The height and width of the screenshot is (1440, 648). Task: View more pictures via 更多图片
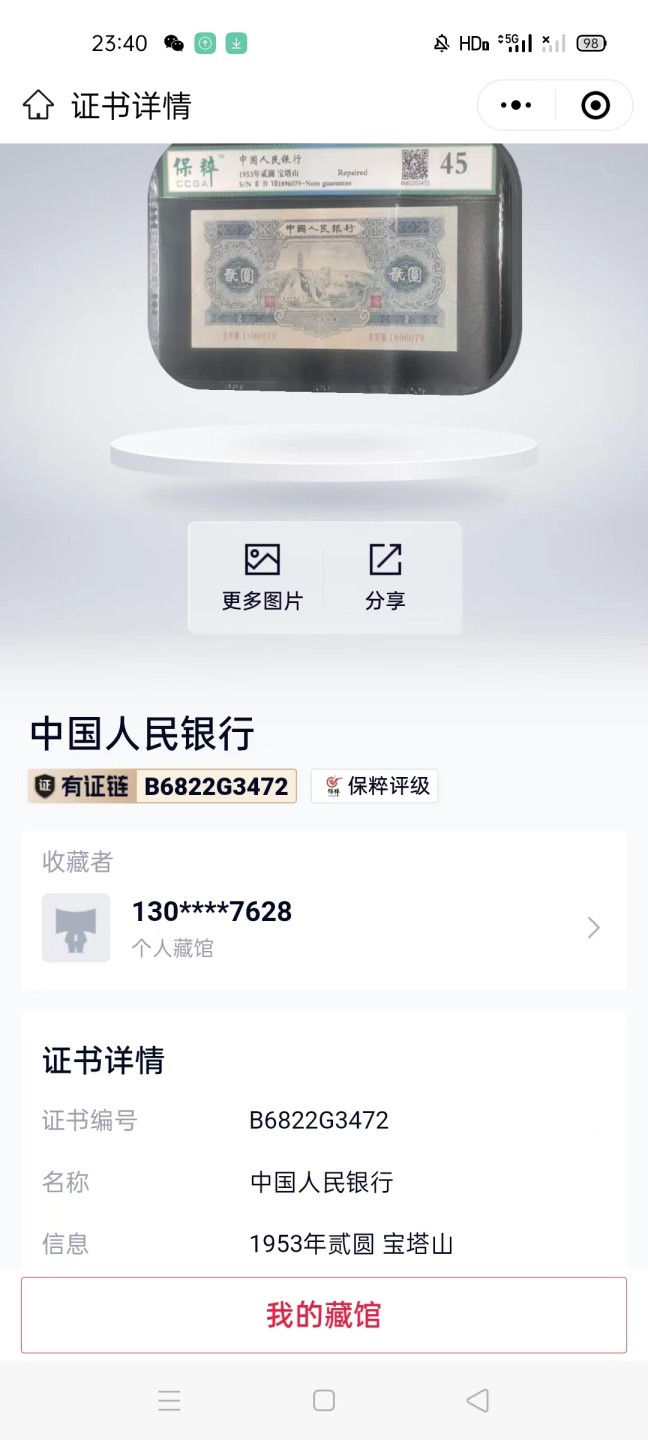pos(262,577)
